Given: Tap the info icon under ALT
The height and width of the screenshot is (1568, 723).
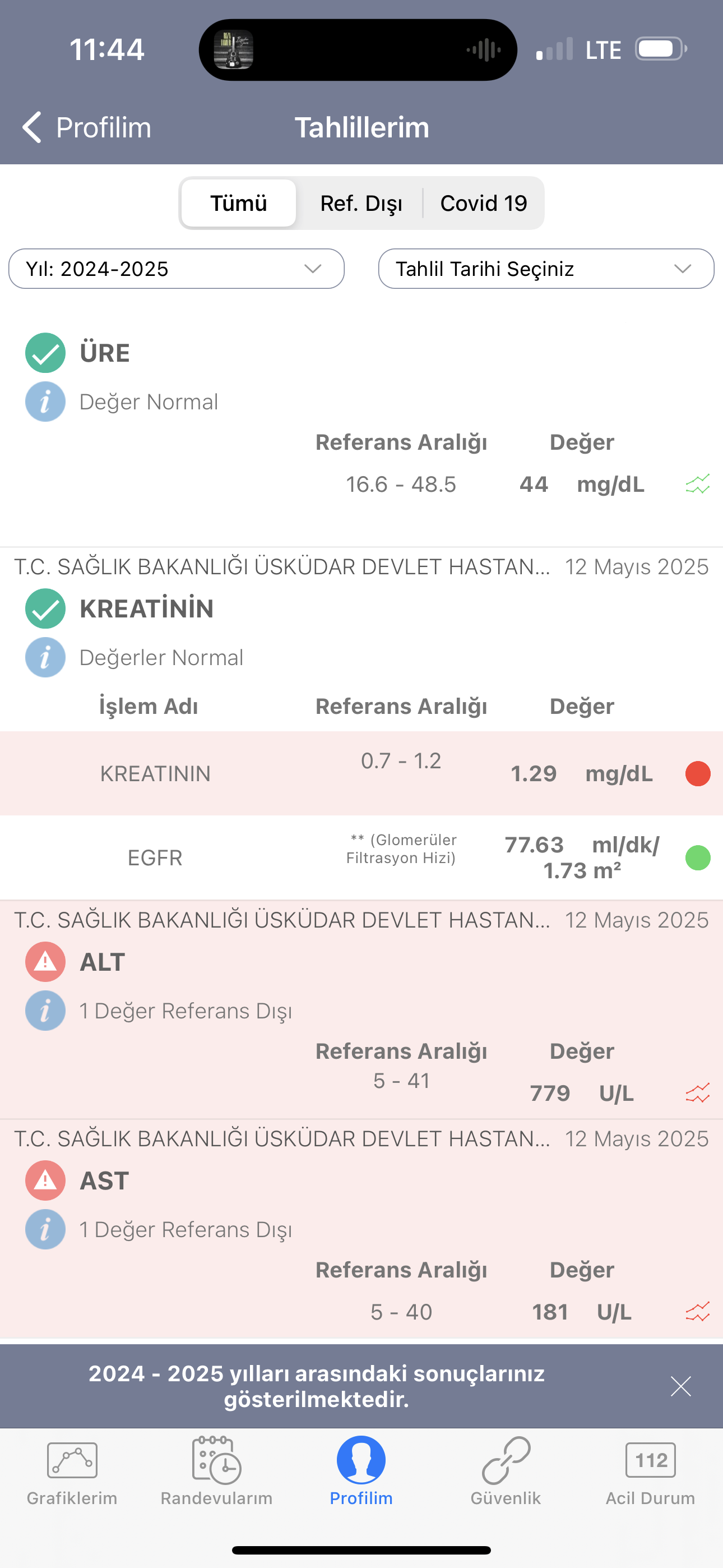Looking at the screenshot, I should click(x=45, y=1011).
